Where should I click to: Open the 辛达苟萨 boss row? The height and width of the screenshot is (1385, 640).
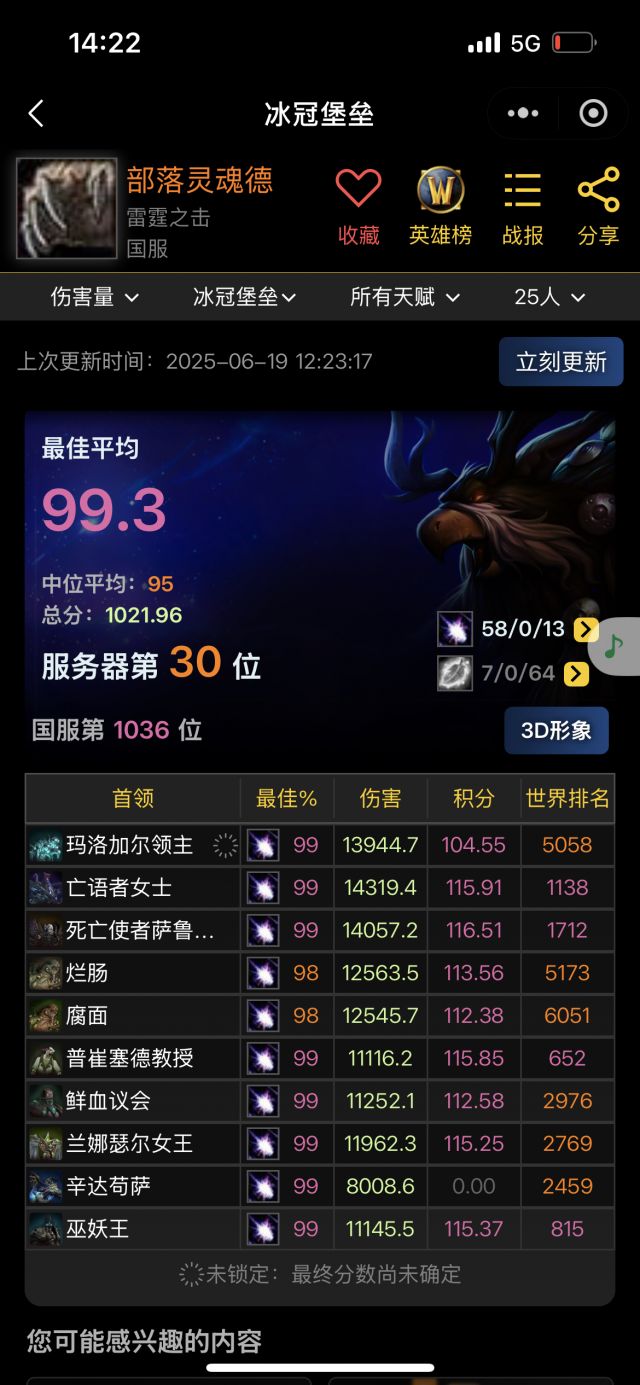(108, 1186)
